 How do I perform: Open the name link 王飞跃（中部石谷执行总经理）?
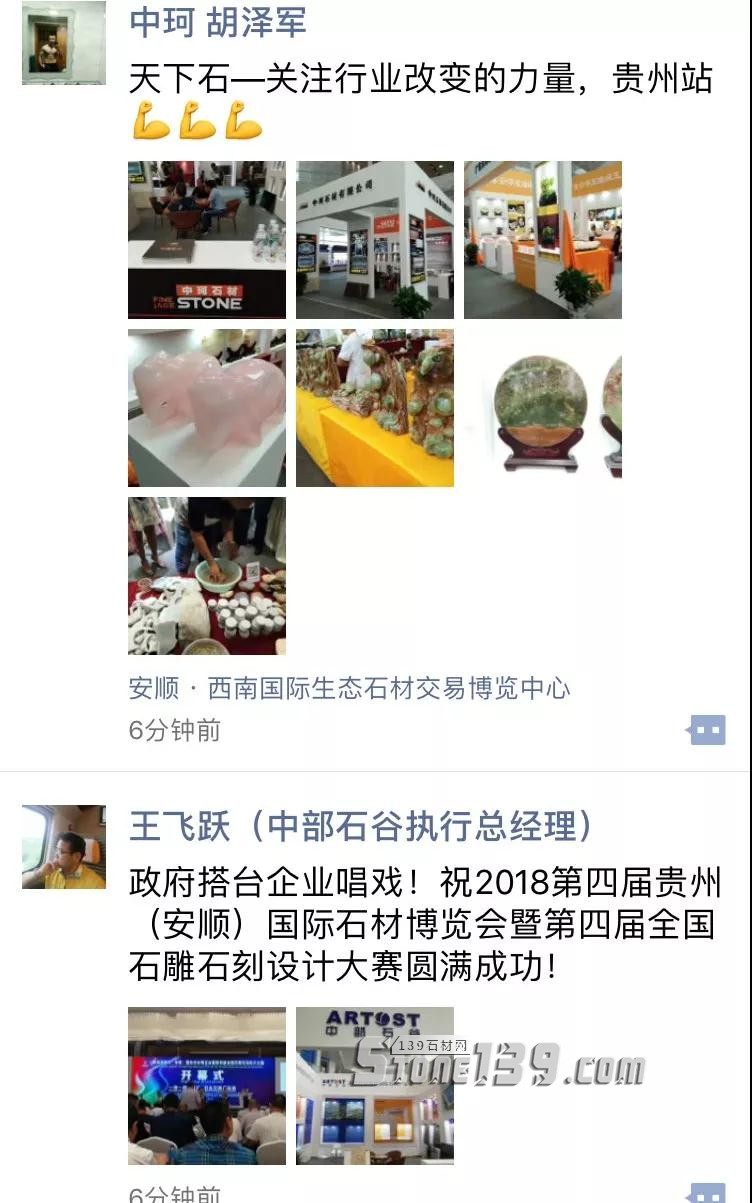(362, 826)
